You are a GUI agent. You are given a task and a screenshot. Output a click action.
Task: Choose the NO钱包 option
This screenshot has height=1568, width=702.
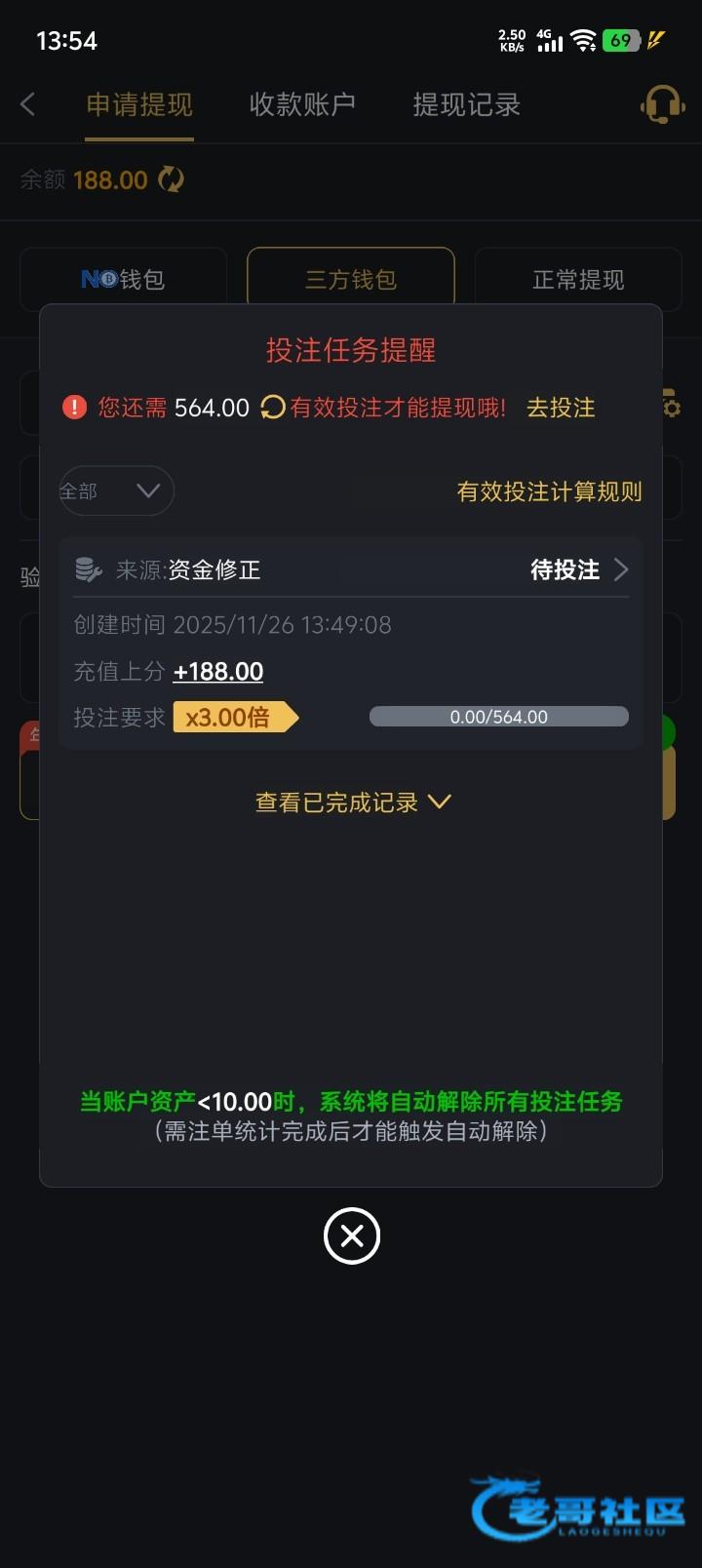123,280
